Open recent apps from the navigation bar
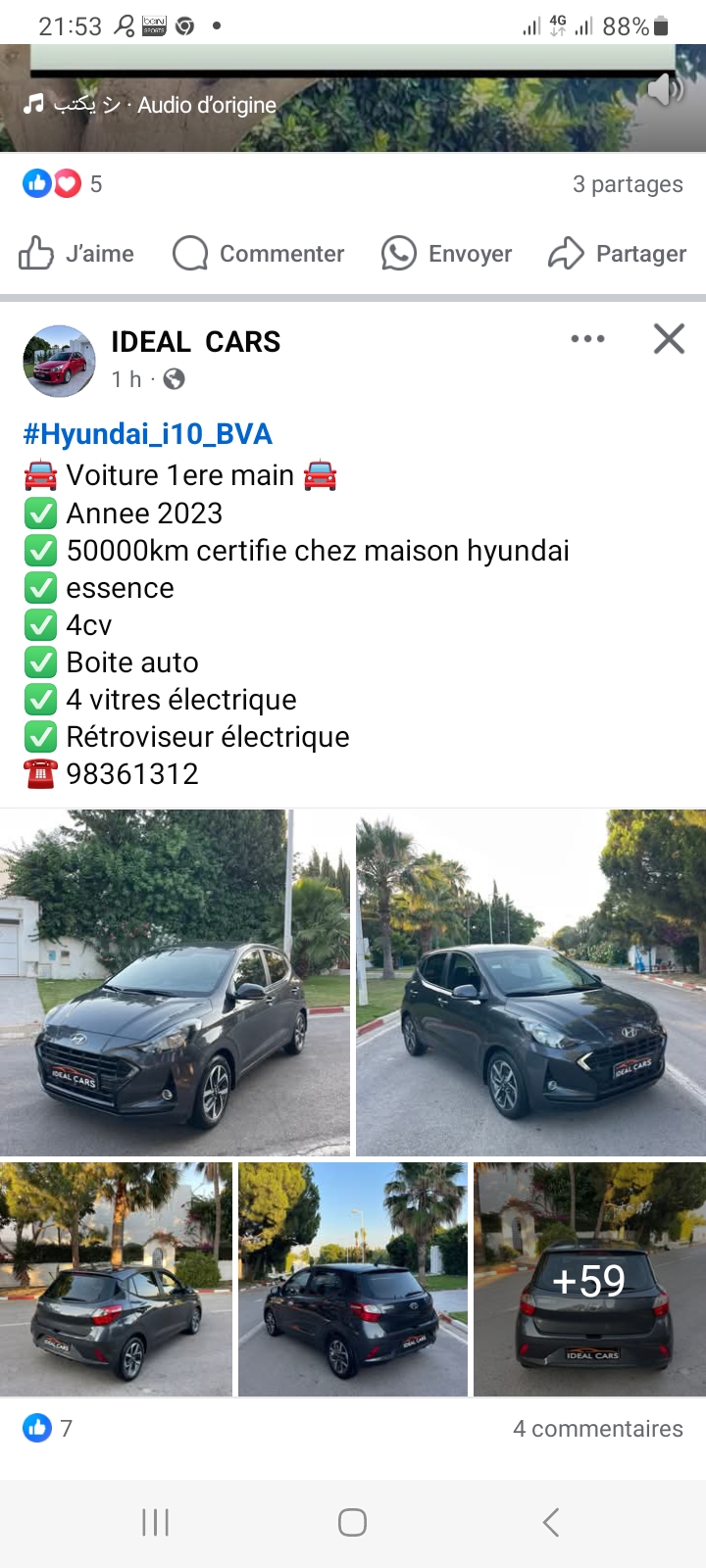Viewport: 706px width, 1568px height. tap(156, 1522)
